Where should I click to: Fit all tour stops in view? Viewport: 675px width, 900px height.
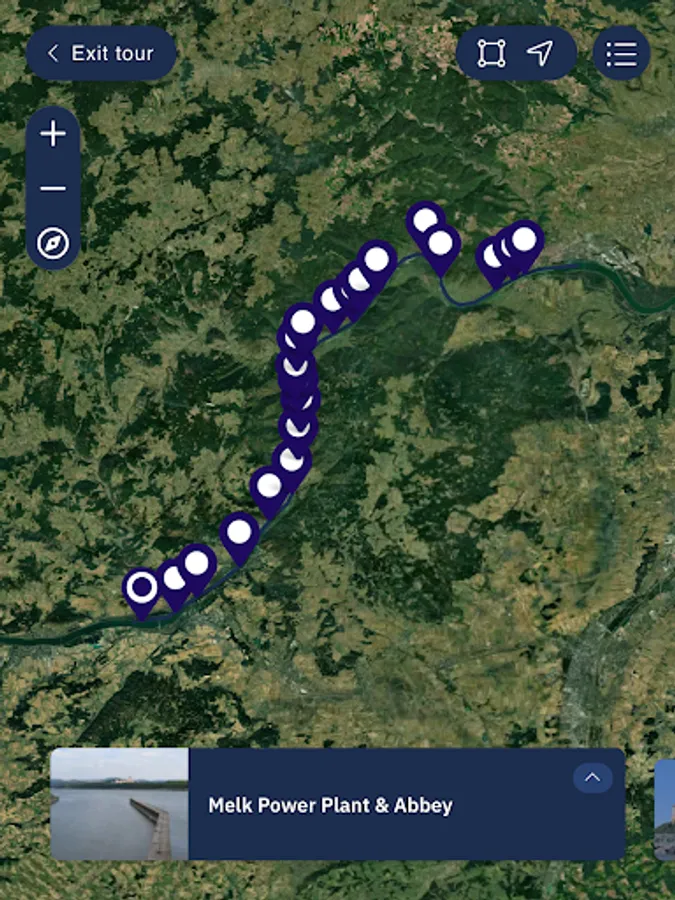click(491, 53)
